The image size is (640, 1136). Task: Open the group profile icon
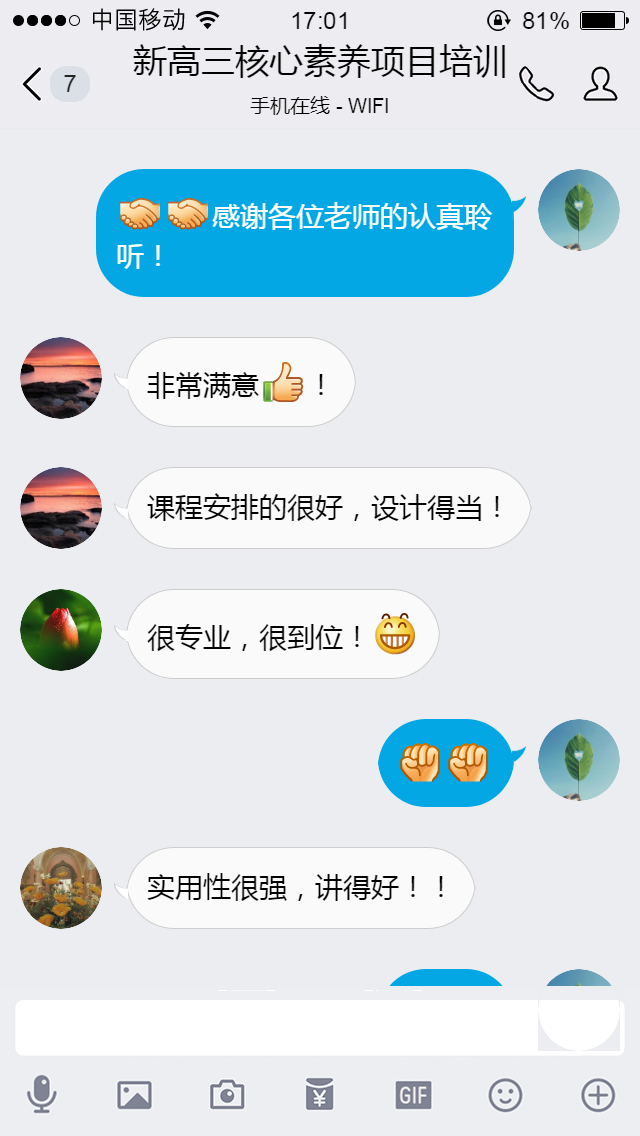tap(600, 85)
